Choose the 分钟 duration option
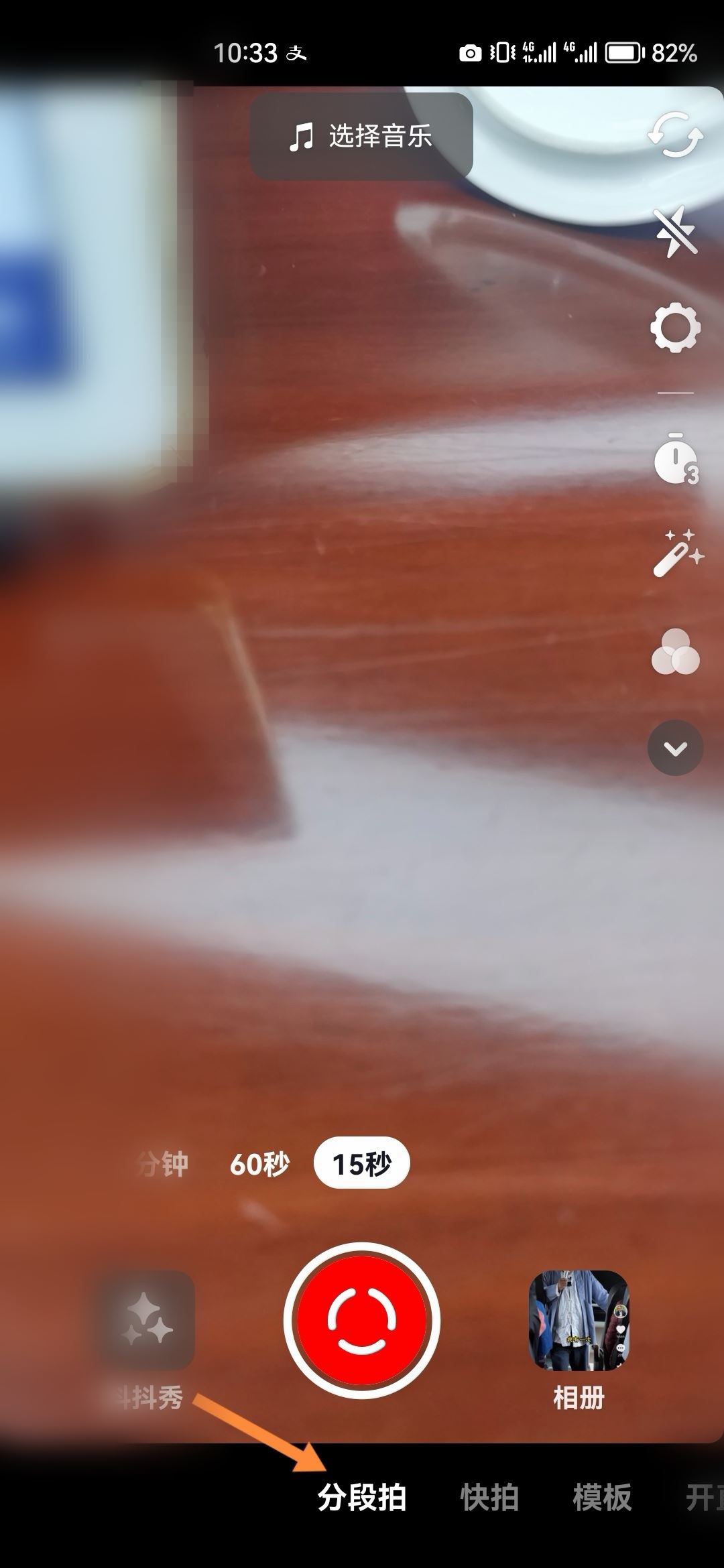 (x=161, y=1164)
